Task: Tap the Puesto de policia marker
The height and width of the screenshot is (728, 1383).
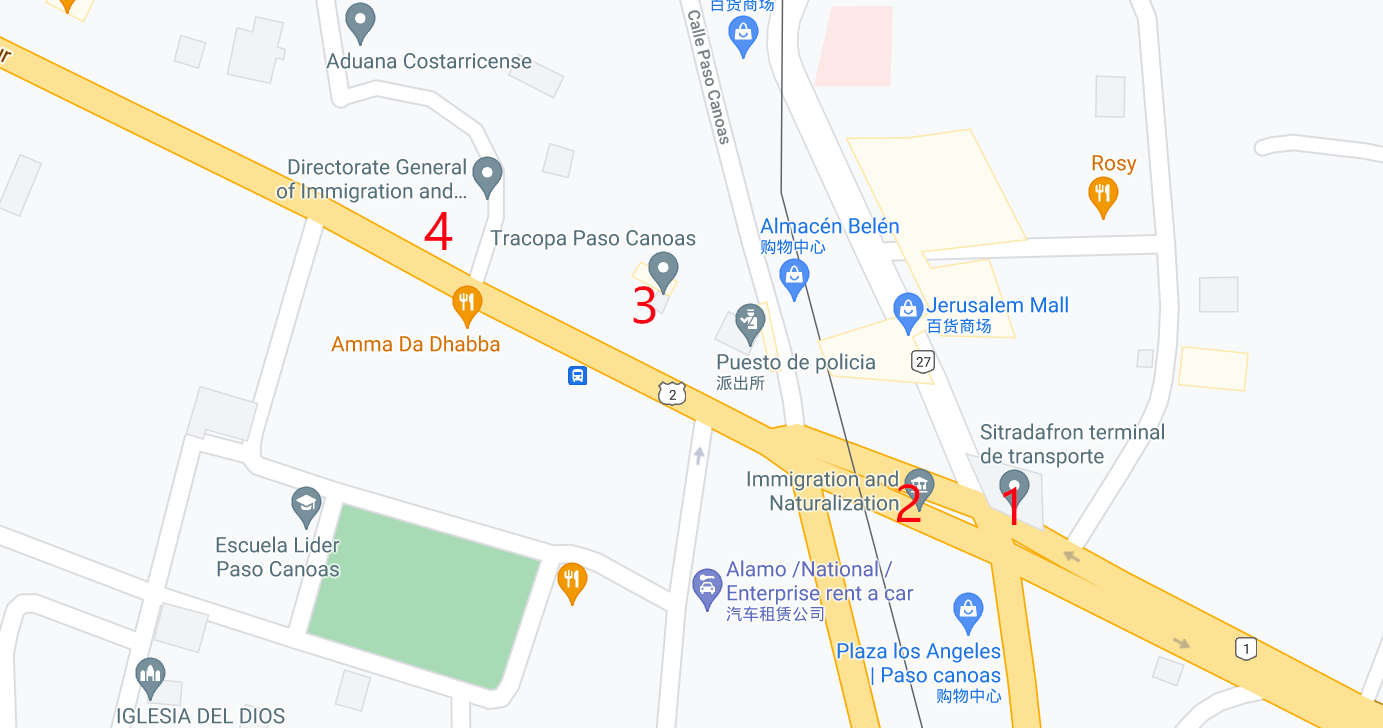Action: [750, 322]
